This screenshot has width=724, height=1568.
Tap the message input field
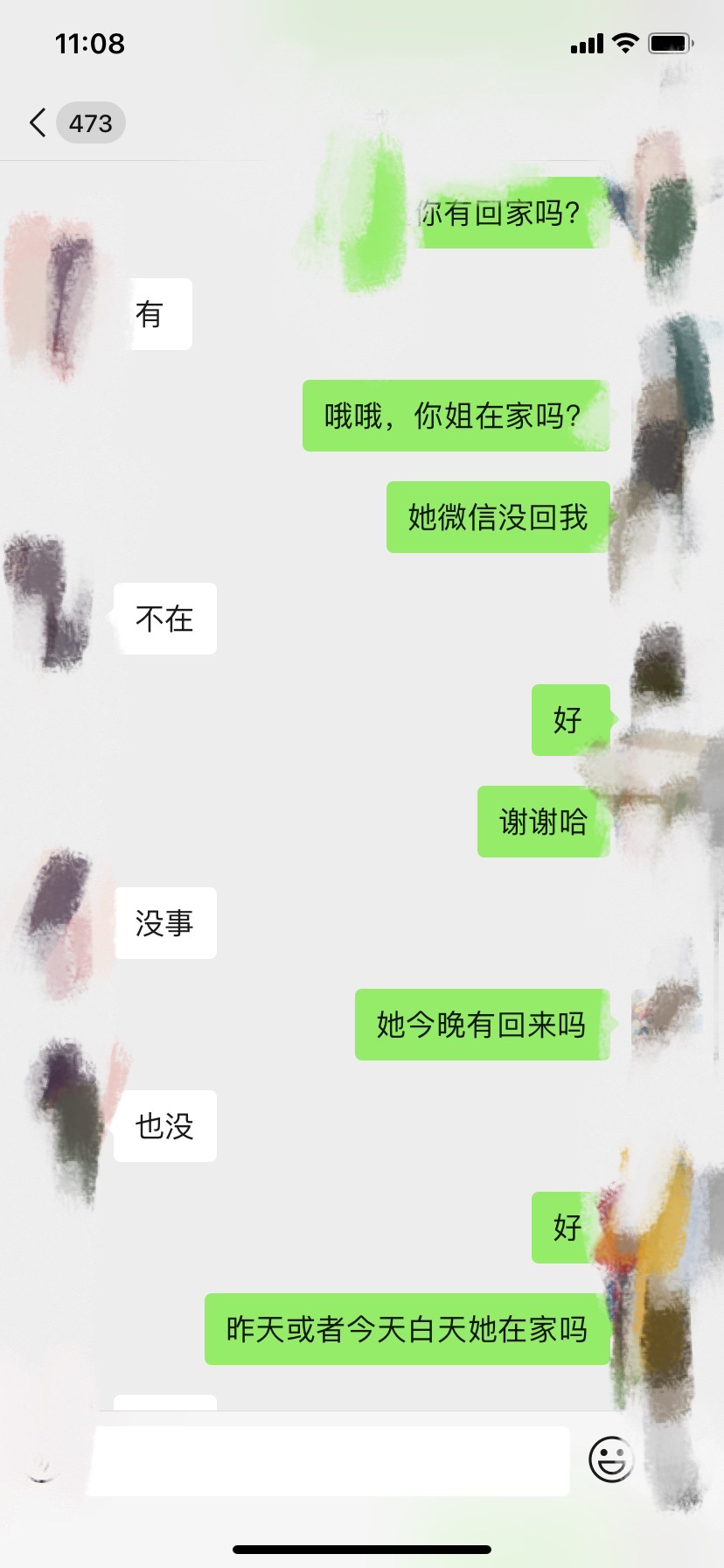click(331, 1460)
